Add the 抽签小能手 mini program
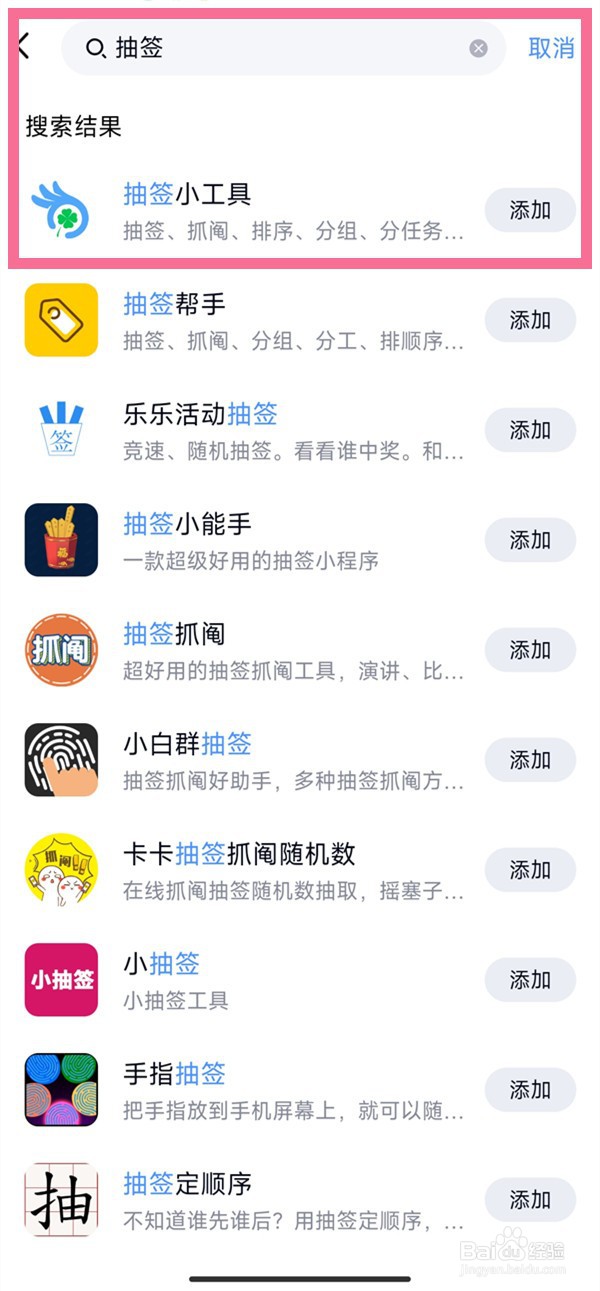The height and width of the screenshot is (1291, 600). coord(530,540)
